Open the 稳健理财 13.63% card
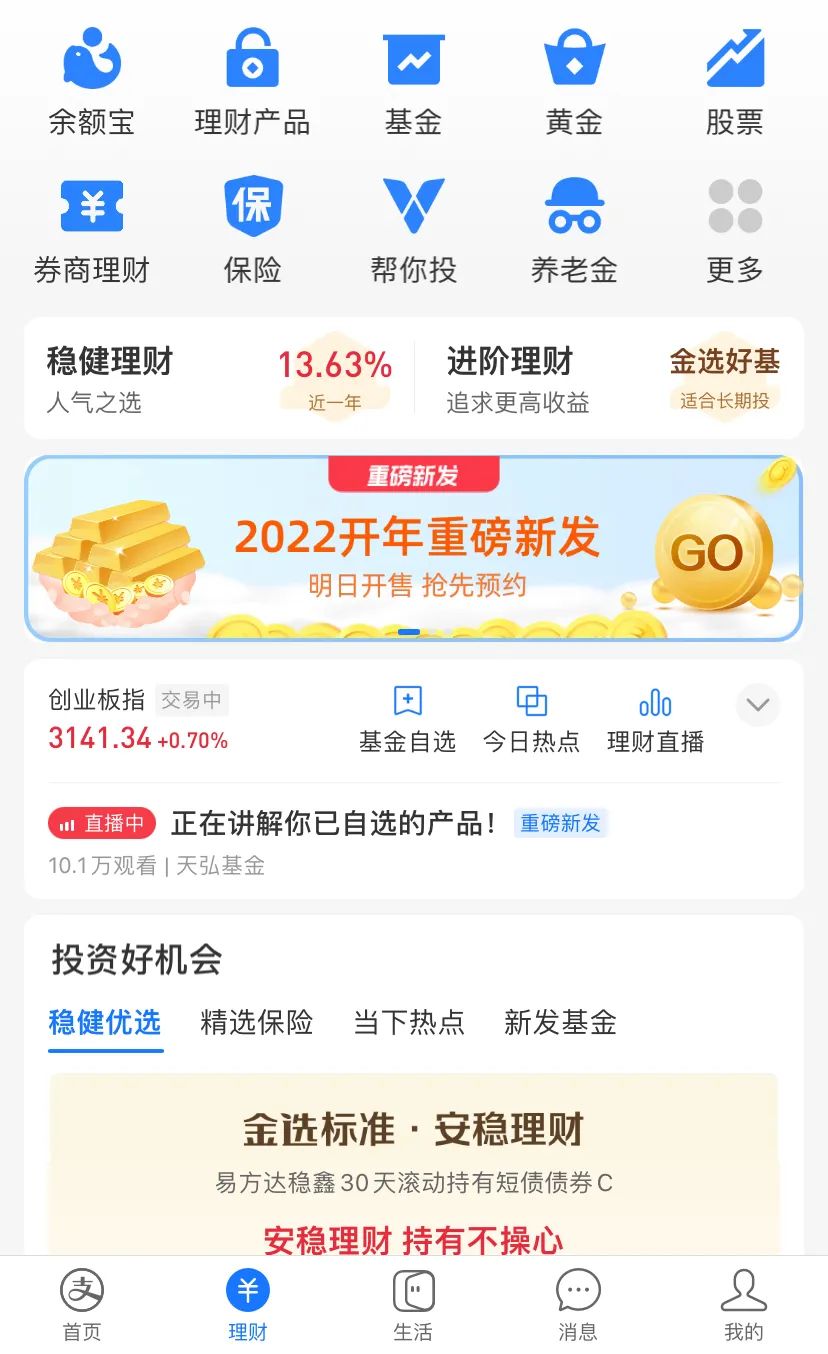Image resolution: width=828 pixels, height=1354 pixels. coord(219,378)
